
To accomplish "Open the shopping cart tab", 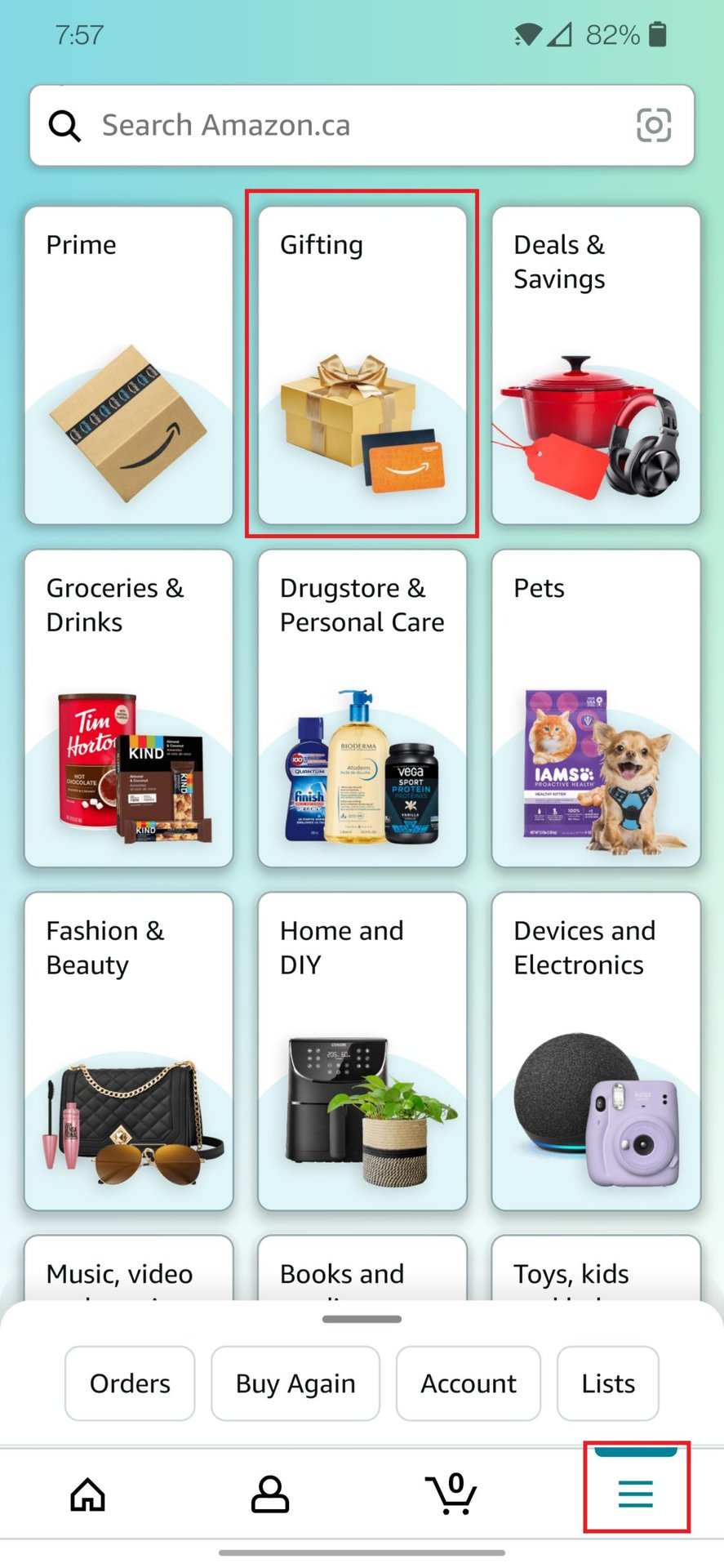I will (451, 1494).
